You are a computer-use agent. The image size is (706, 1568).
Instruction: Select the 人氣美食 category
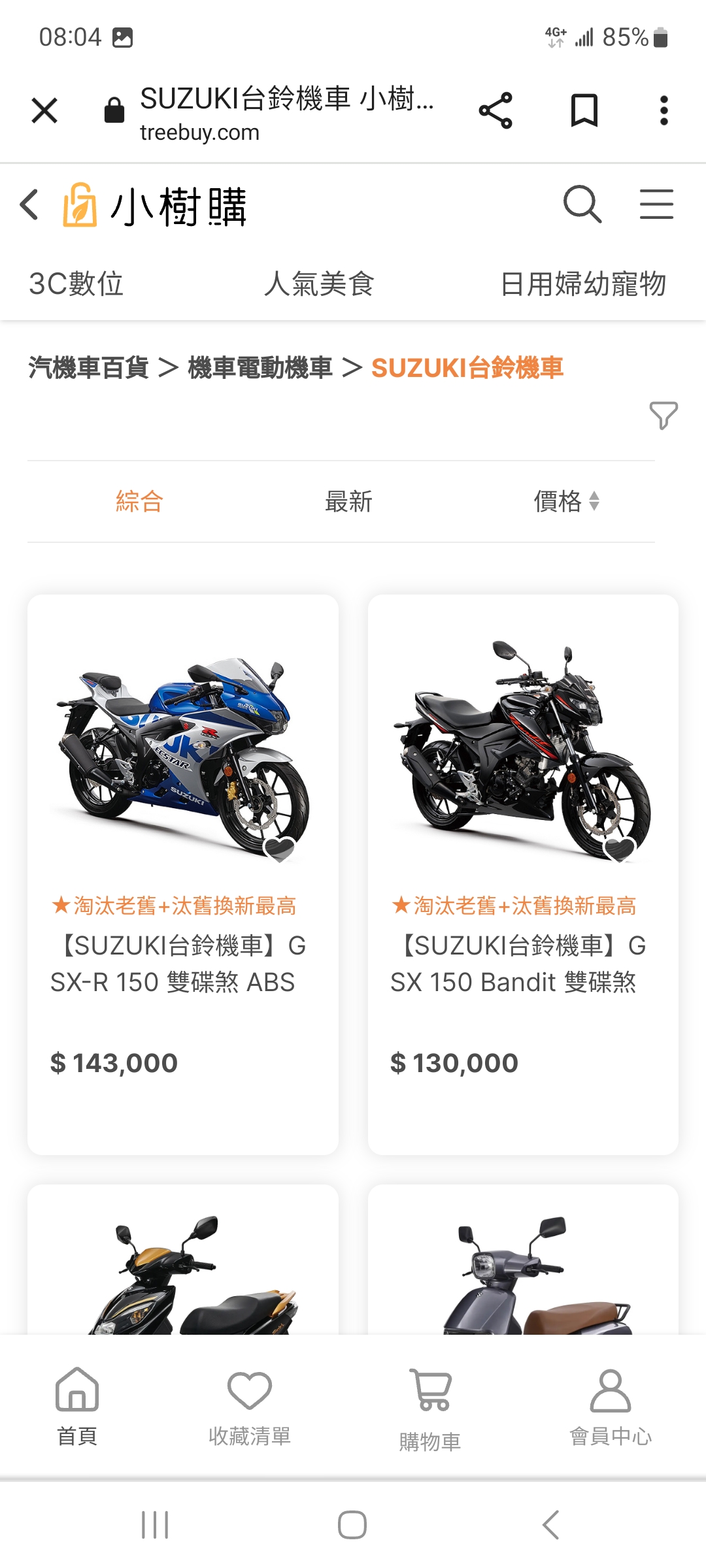tap(319, 284)
